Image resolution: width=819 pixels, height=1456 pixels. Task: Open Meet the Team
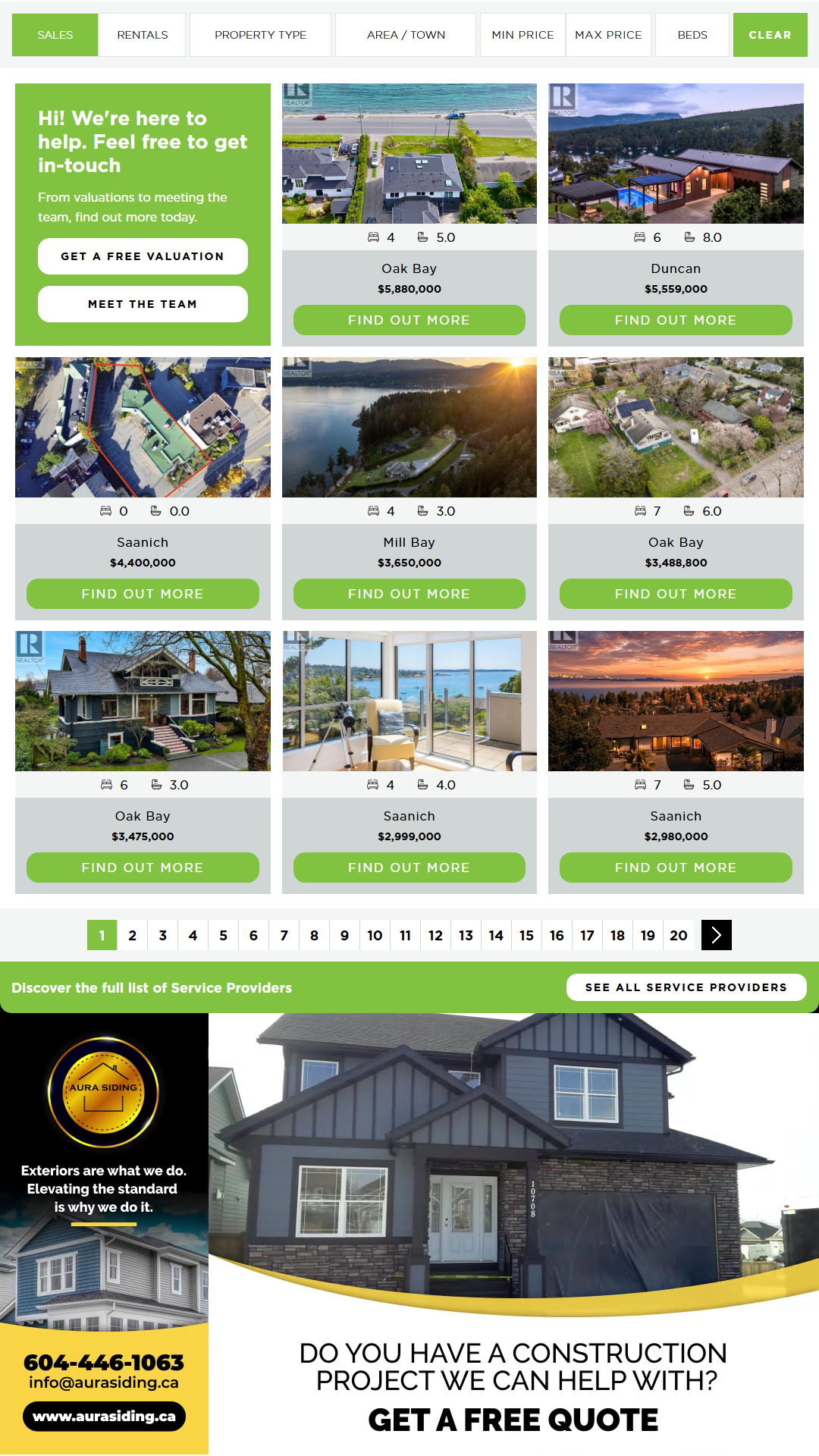(x=143, y=304)
